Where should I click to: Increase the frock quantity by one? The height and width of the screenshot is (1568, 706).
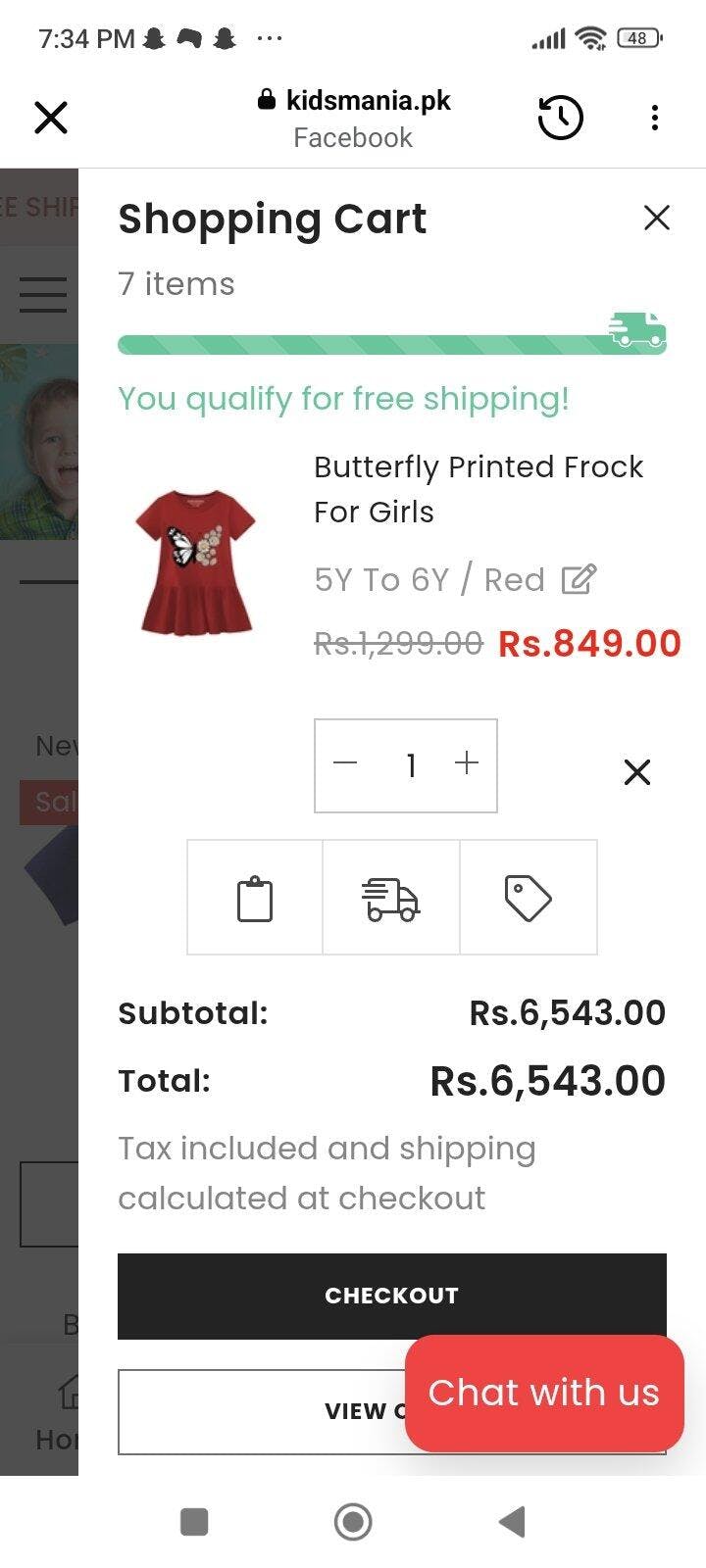[467, 764]
